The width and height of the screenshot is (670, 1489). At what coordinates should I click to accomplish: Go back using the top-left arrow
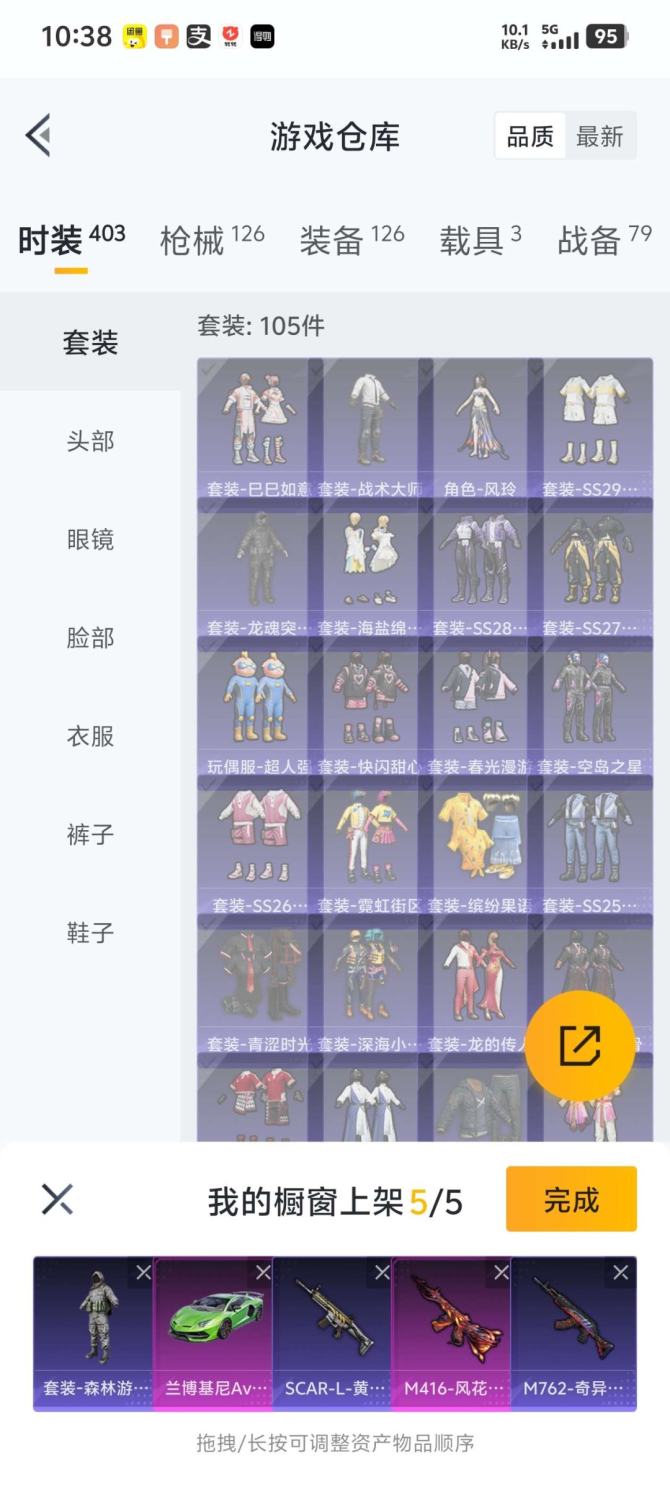tap(38, 135)
